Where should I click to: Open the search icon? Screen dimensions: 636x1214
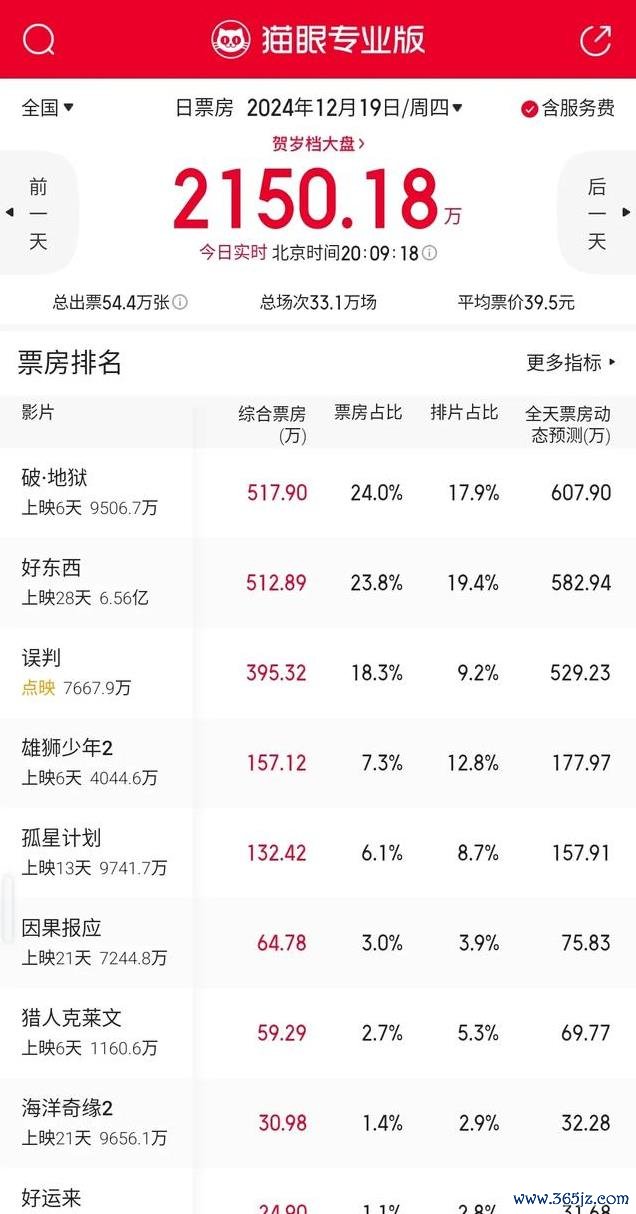39,40
